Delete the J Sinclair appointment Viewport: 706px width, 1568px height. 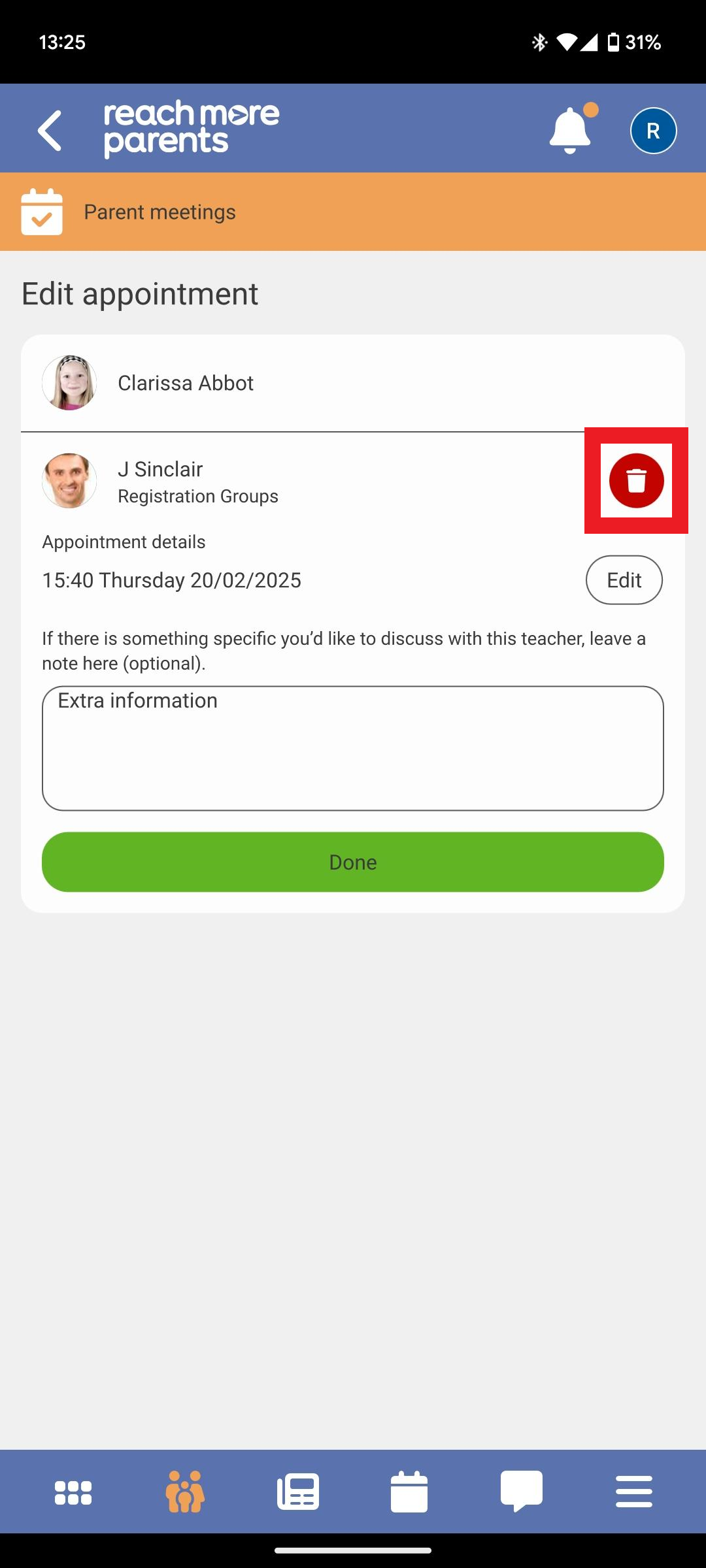pos(636,481)
